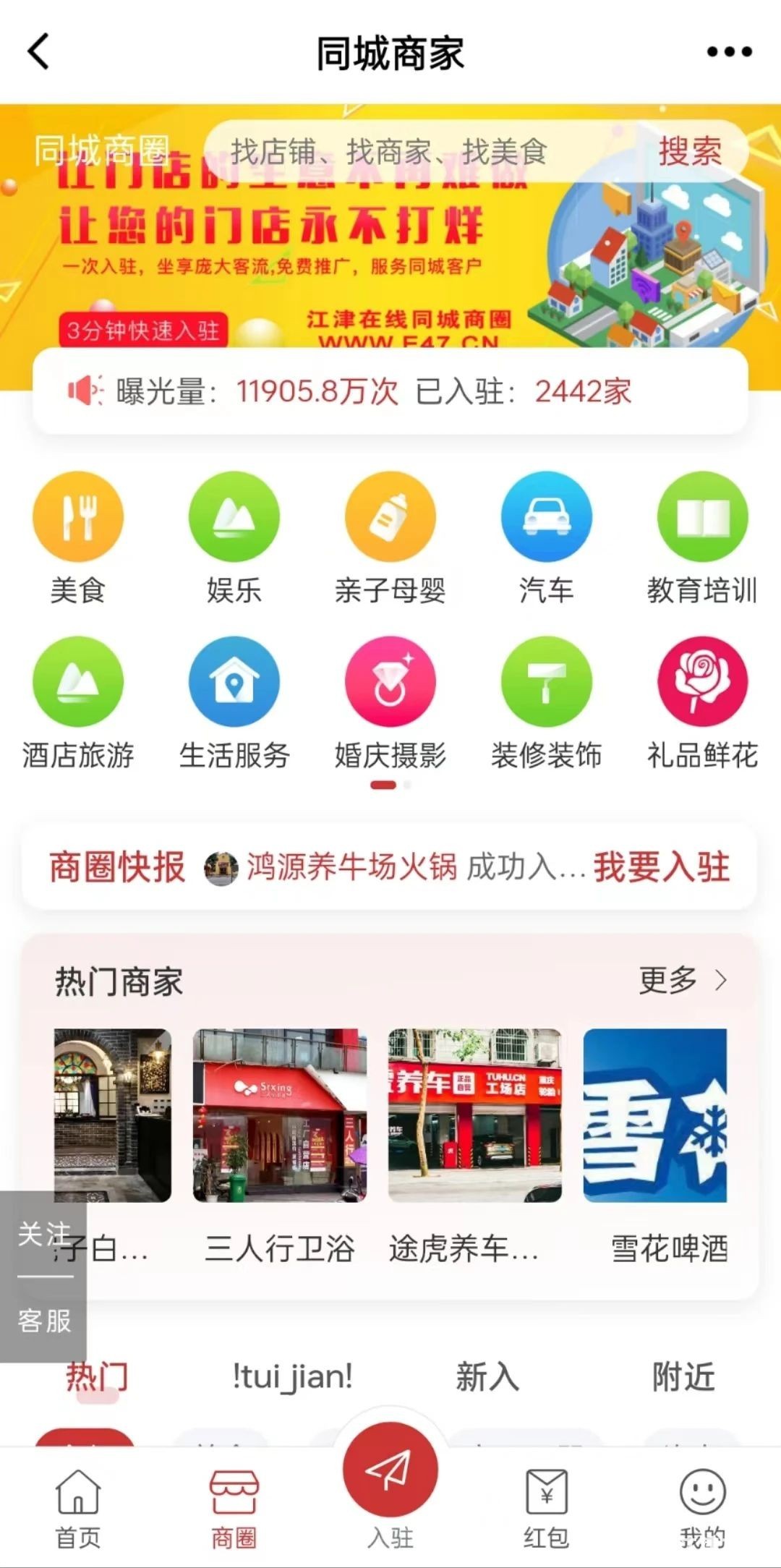The image size is (781, 1568).
Task: Tap the search field for shops and merchants
Action: [x=419, y=152]
